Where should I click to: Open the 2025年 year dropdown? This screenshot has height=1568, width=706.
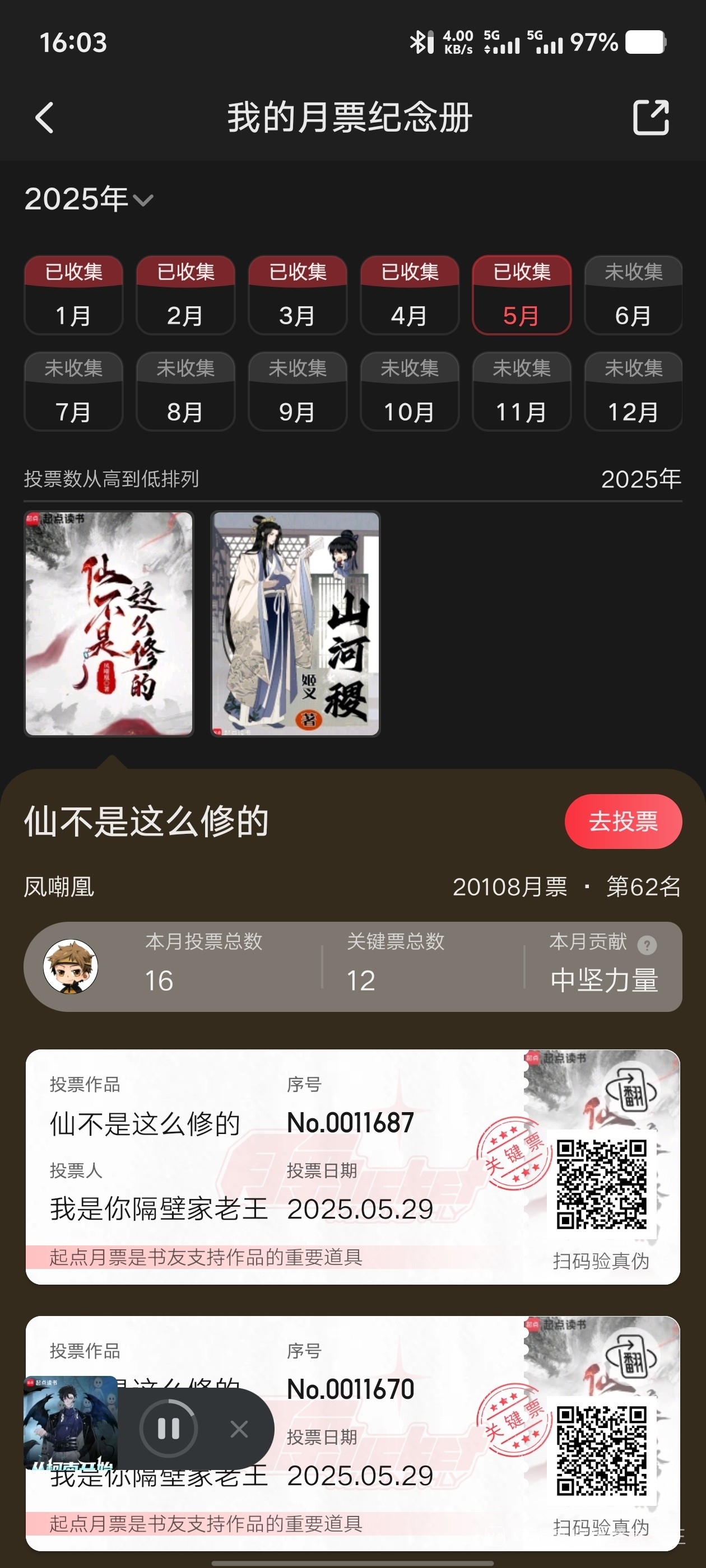point(89,199)
